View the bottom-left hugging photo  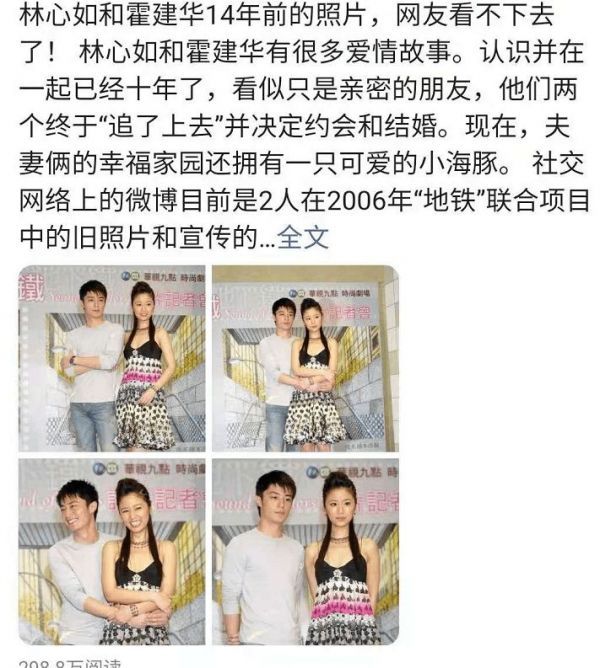112,551
